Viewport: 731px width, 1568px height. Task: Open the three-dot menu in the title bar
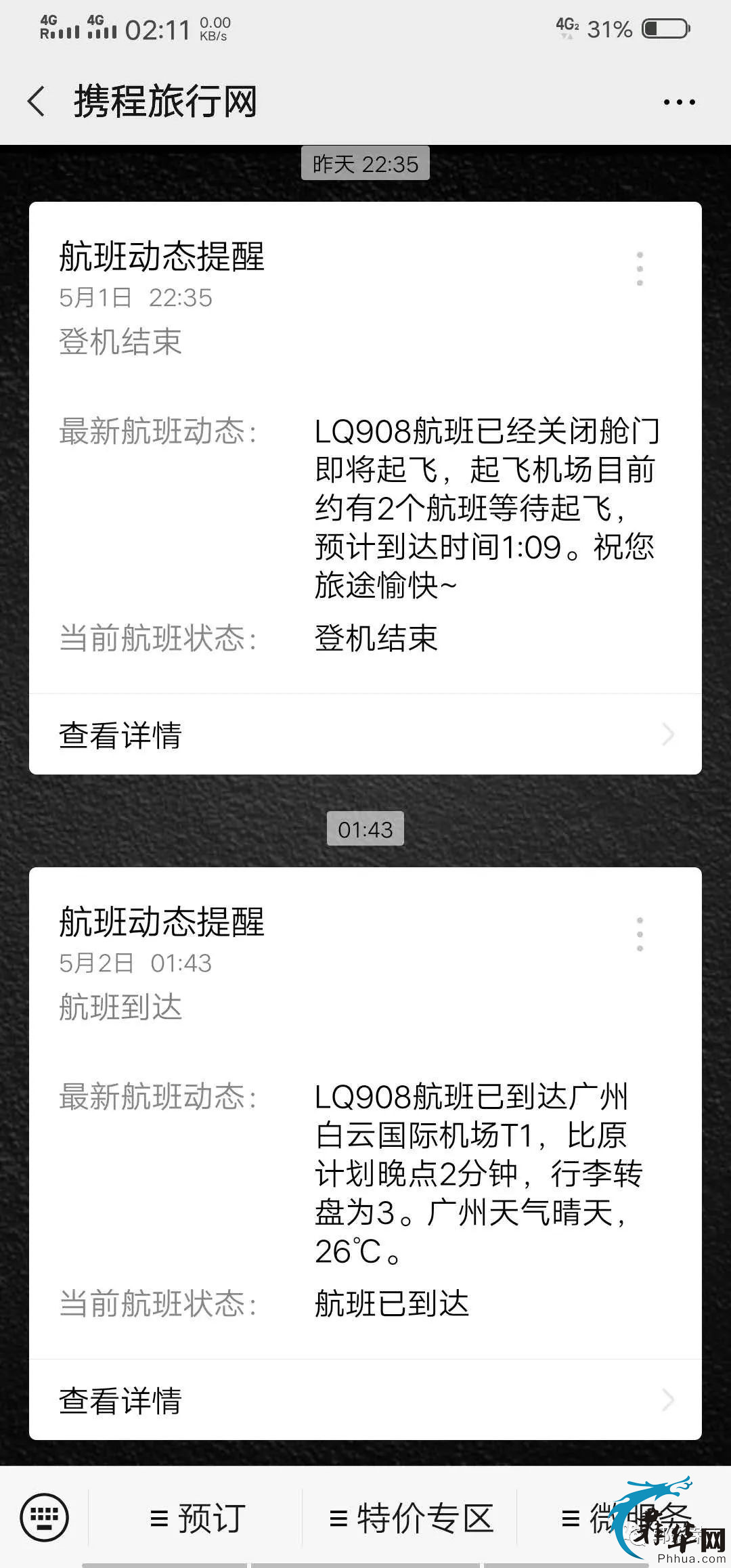679,102
